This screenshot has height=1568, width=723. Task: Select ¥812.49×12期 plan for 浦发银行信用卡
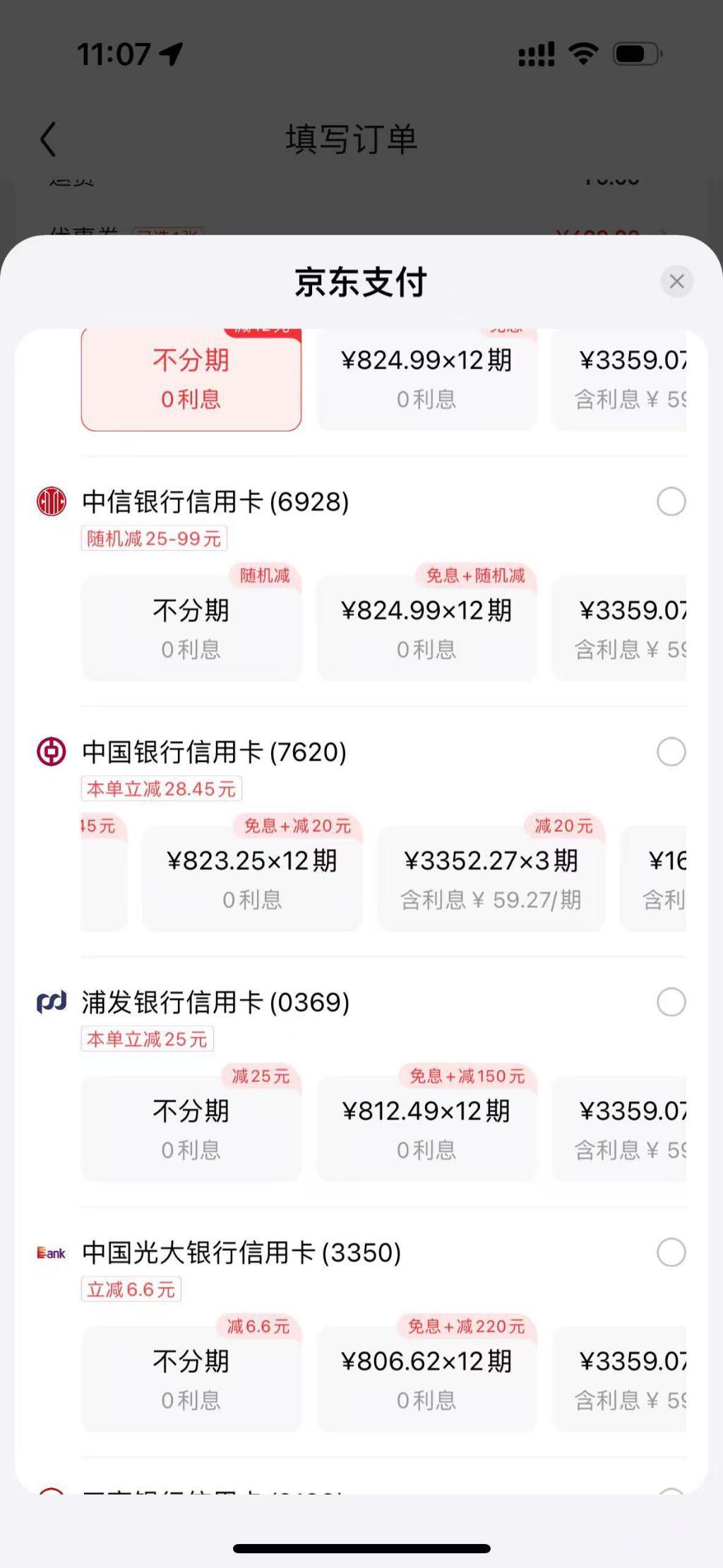pos(426,1129)
